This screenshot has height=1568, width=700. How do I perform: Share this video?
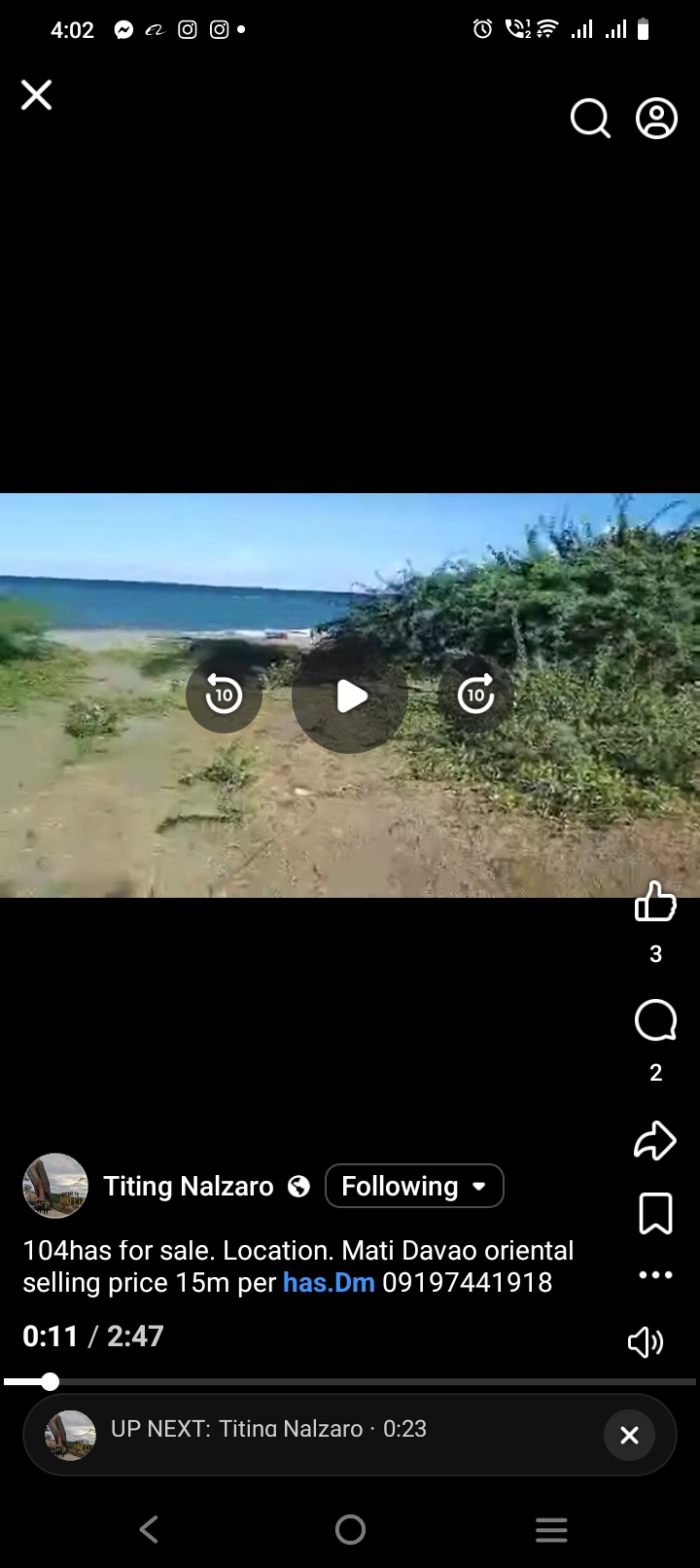point(655,1140)
